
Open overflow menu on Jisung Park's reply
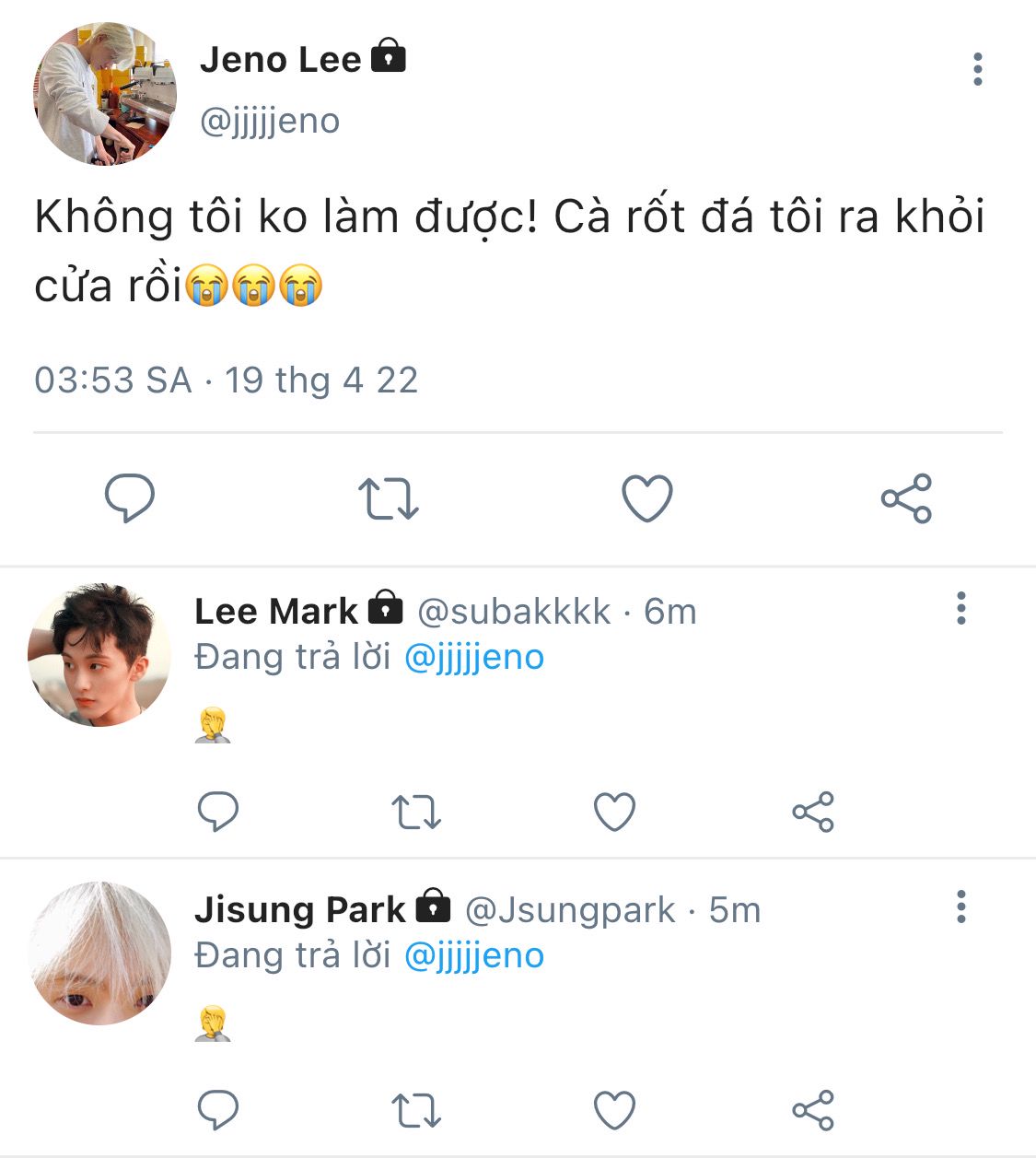pos(960,907)
